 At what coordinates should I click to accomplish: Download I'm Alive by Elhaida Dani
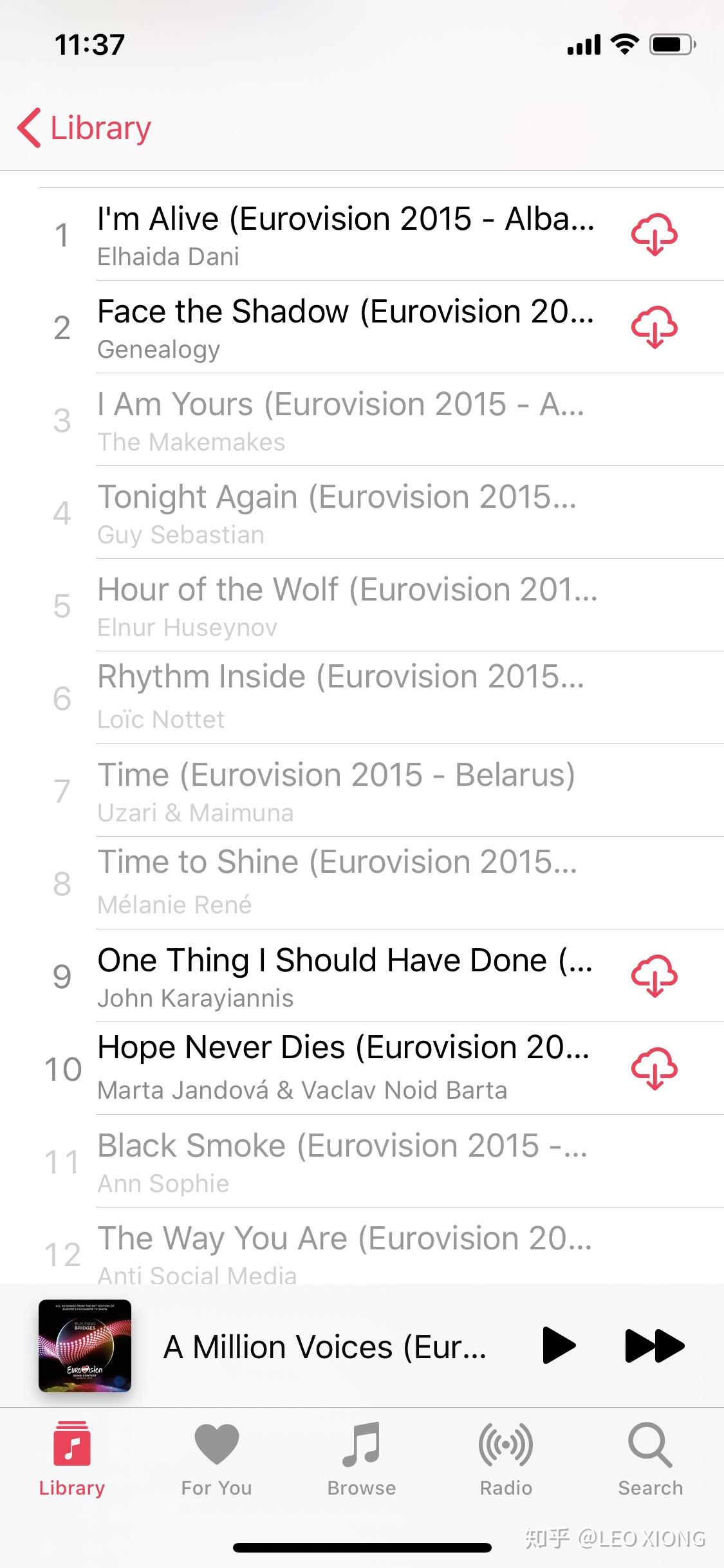pos(654,235)
